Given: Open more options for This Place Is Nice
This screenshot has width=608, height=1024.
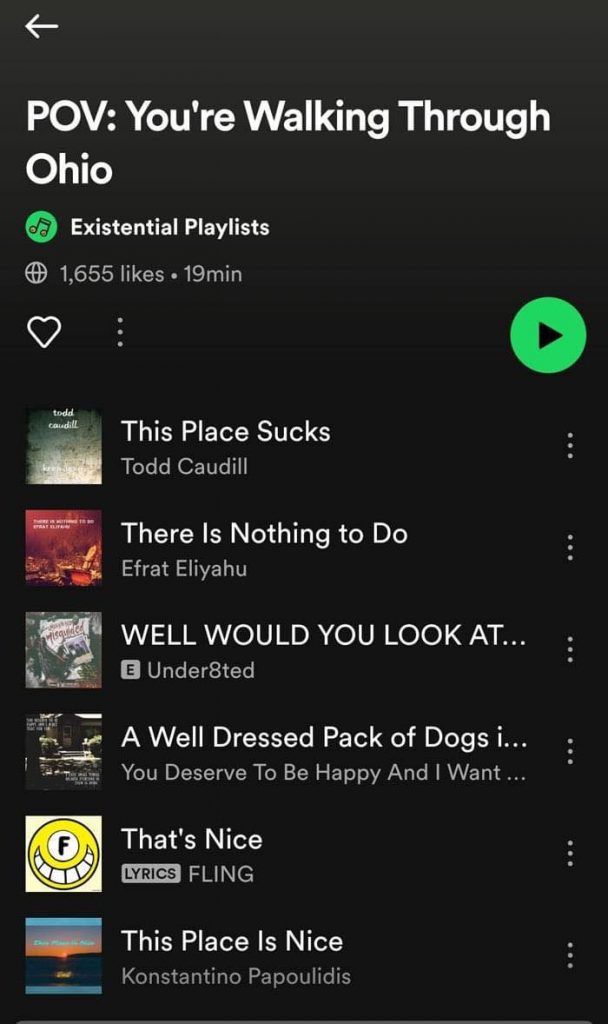Looking at the screenshot, I should pyautogui.click(x=570, y=956).
